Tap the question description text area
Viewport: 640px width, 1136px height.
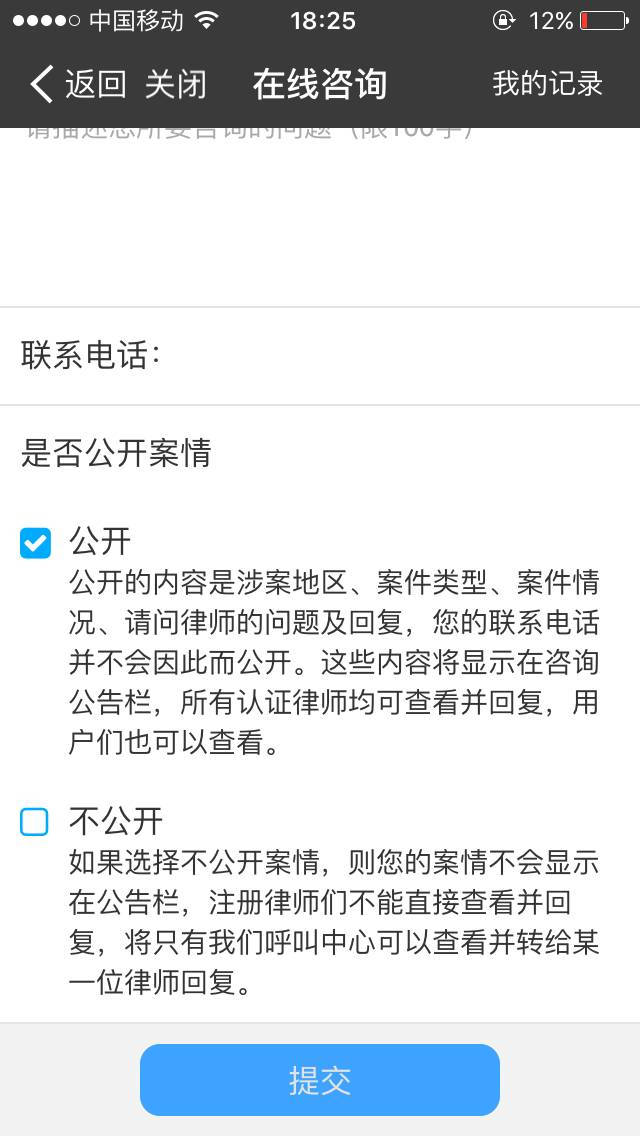click(320, 217)
